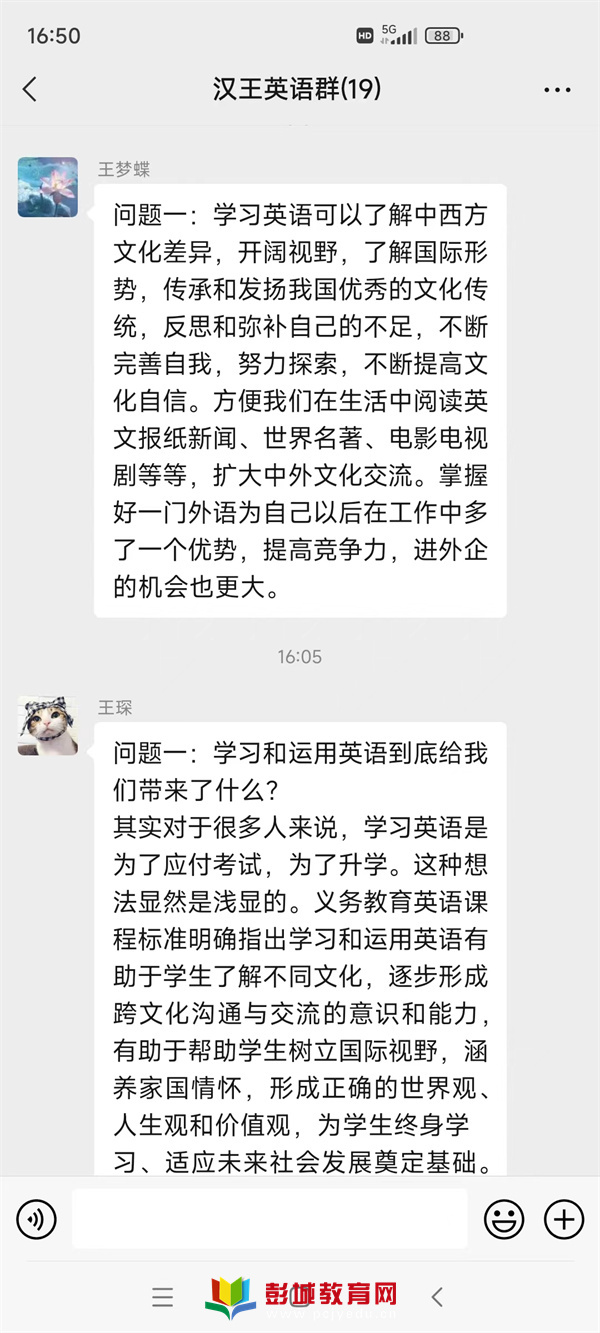Open 王梦蝶's profile avatar
The image size is (600, 1333).
(x=48, y=187)
